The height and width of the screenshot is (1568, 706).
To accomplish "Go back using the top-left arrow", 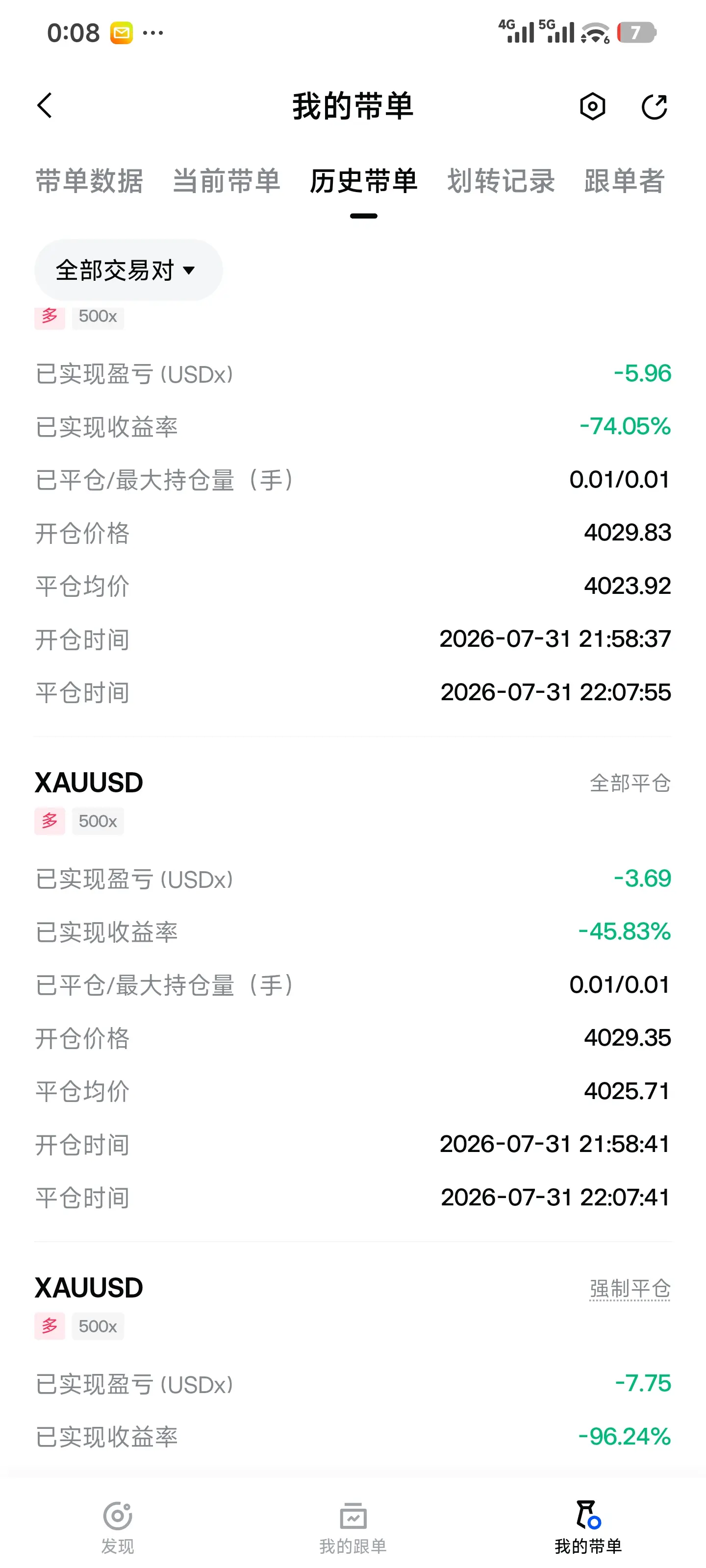I will coord(45,106).
